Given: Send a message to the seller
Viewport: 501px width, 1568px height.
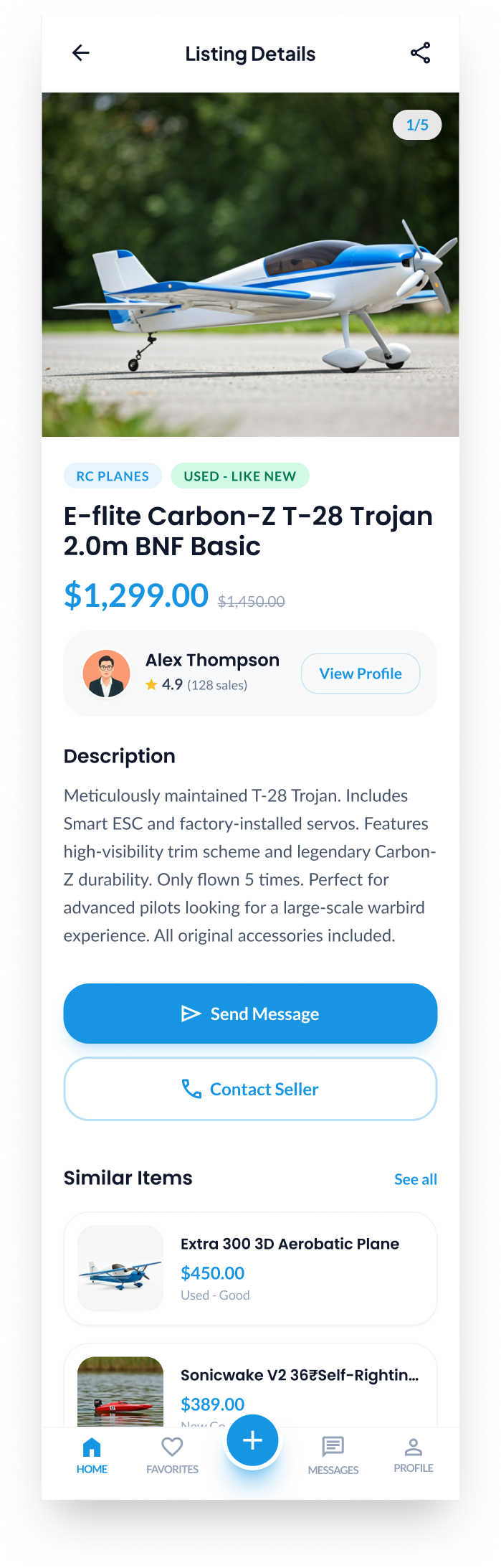Looking at the screenshot, I should (250, 1014).
